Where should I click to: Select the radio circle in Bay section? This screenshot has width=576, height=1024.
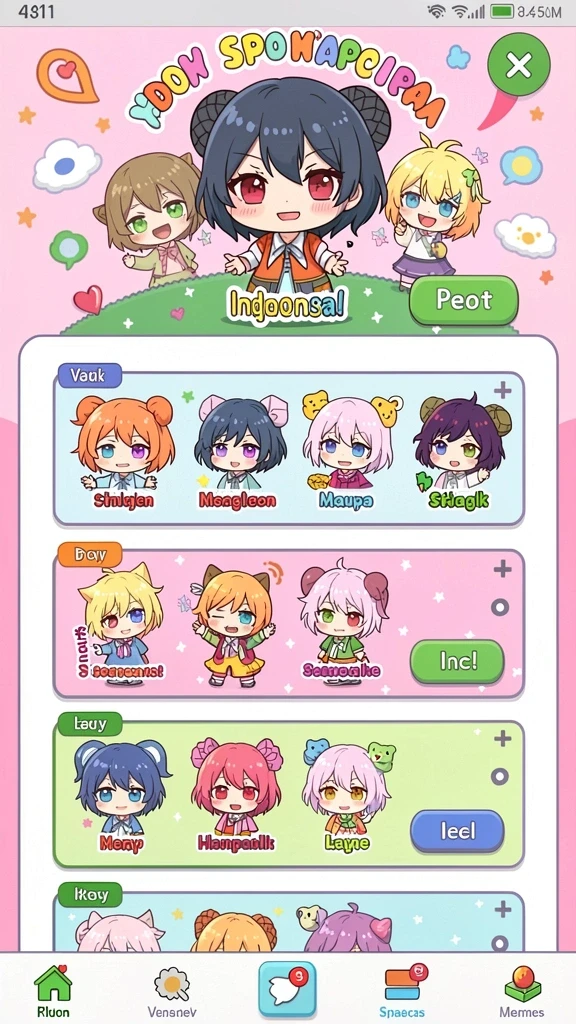click(500, 608)
